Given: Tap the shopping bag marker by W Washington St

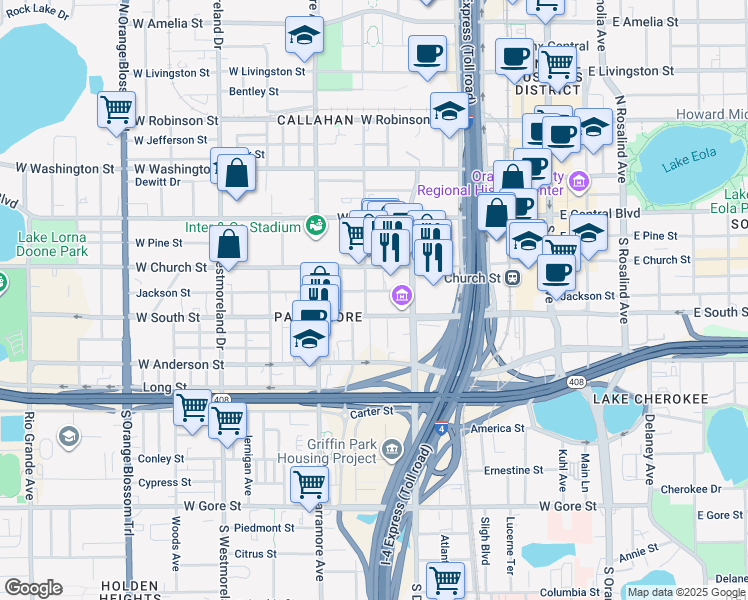Looking at the screenshot, I should [236, 173].
